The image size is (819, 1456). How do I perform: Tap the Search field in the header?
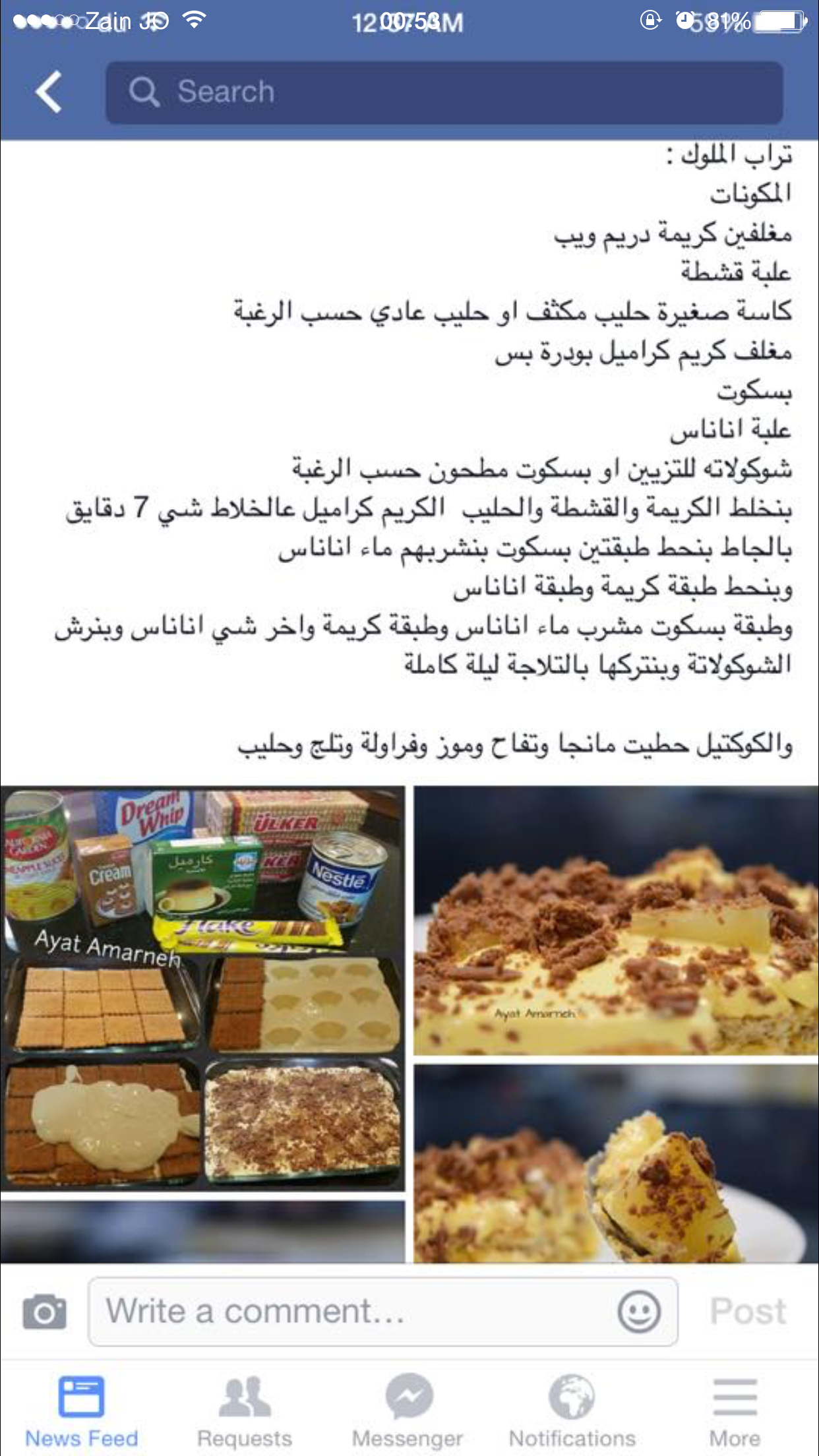[444, 92]
